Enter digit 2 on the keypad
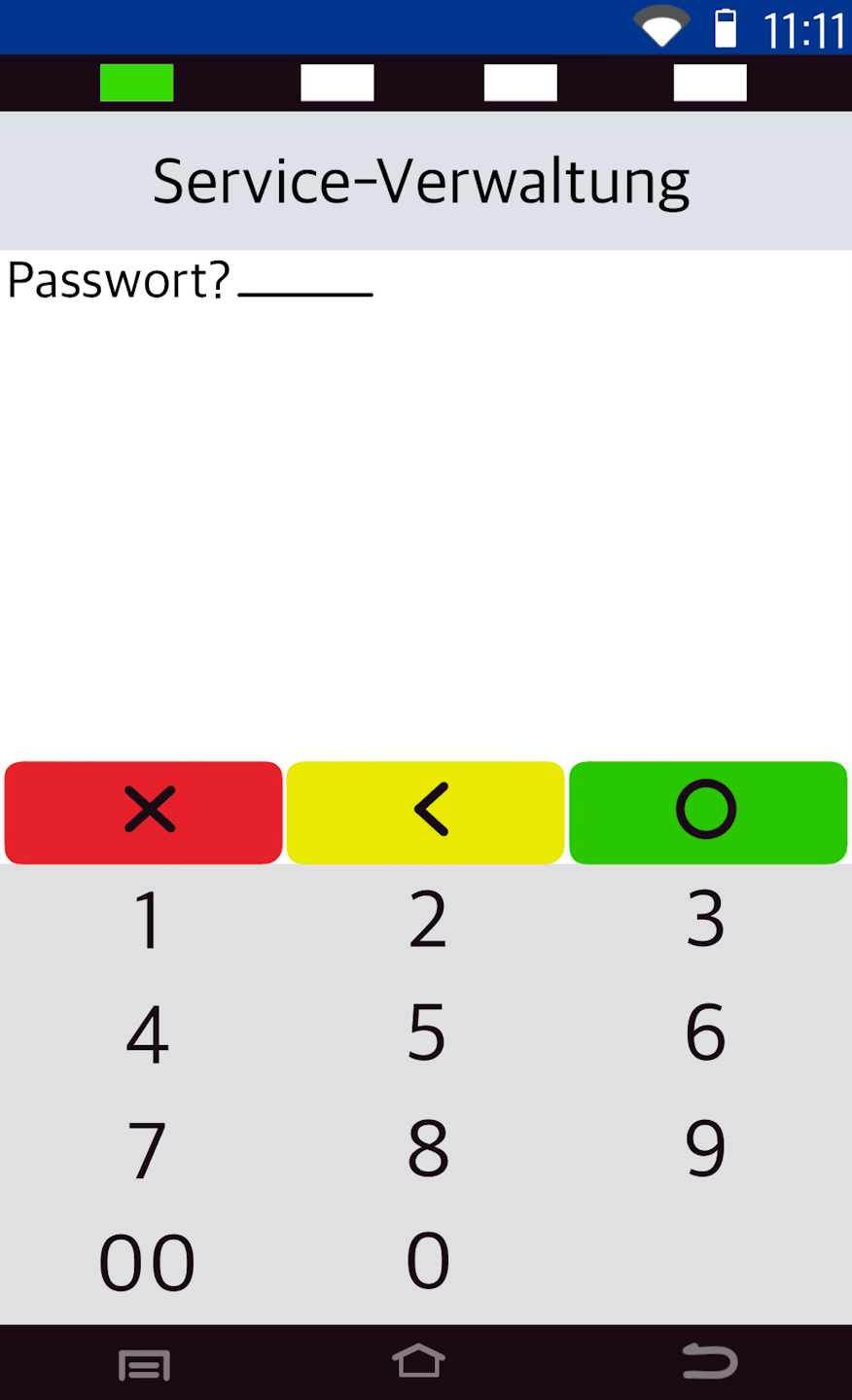The image size is (852, 1400). point(428,920)
